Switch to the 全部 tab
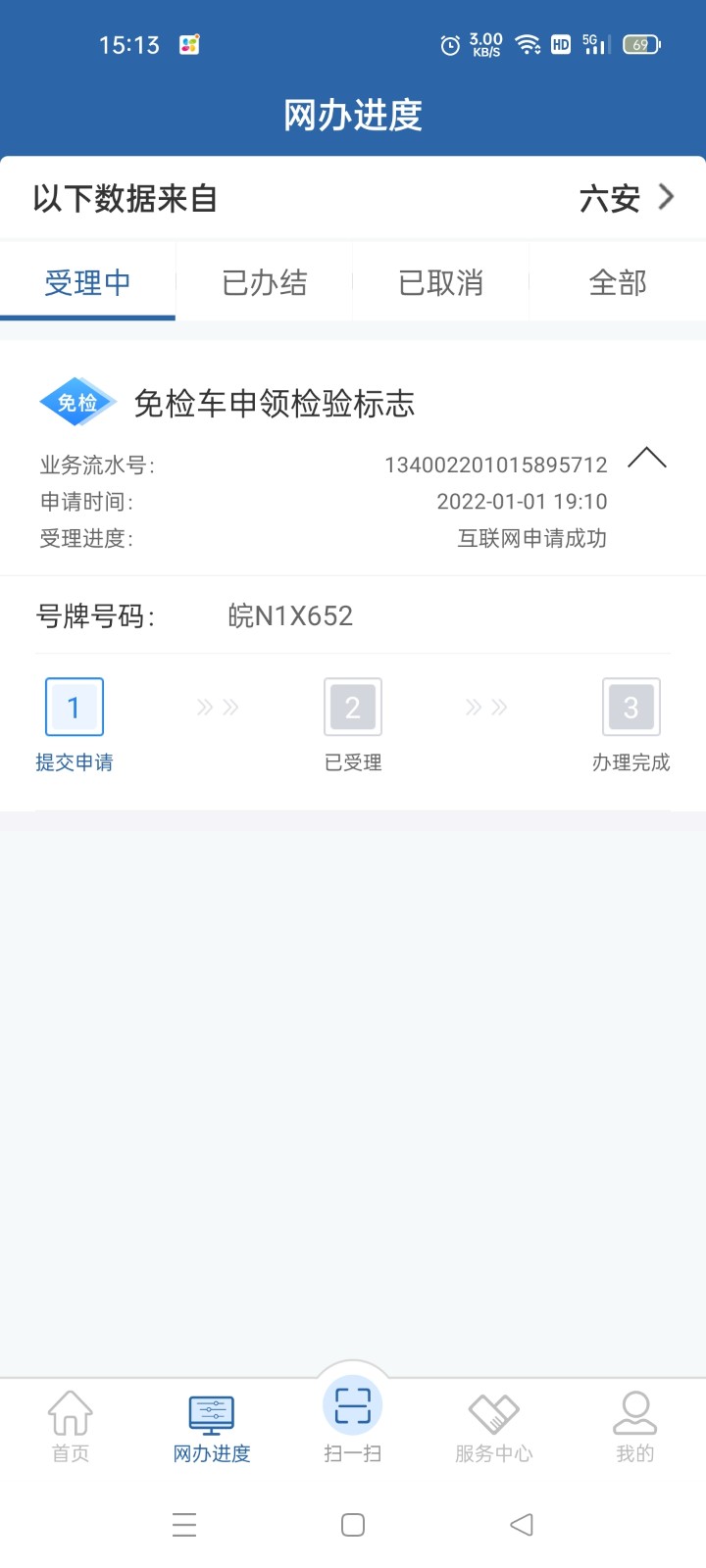The image size is (706, 1568). 618,283
